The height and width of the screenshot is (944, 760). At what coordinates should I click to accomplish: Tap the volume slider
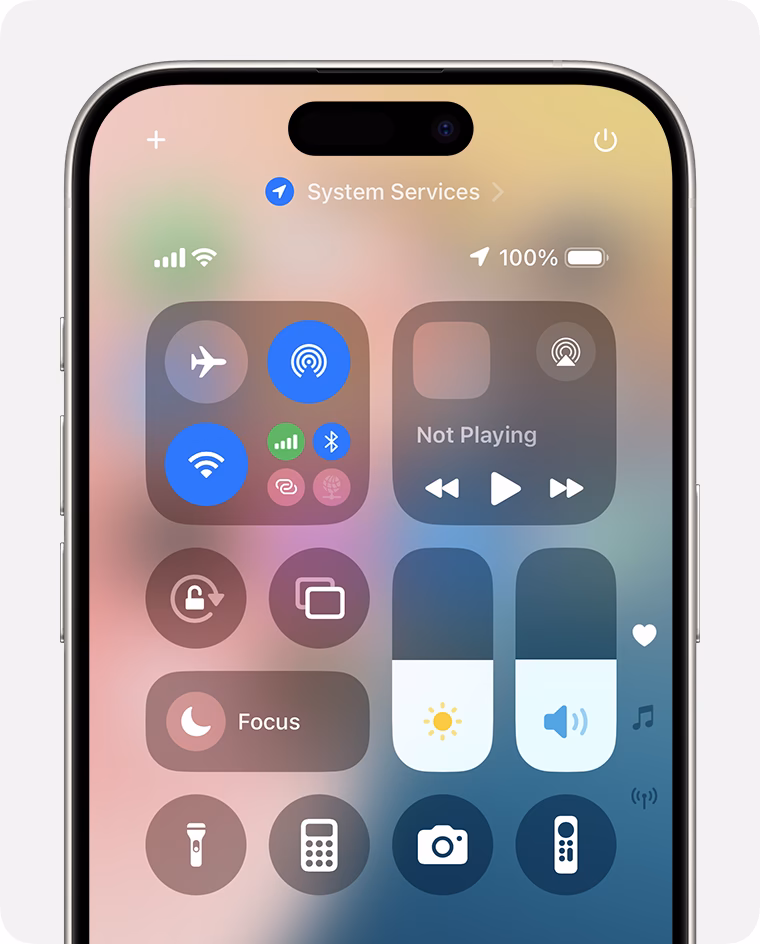coord(565,660)
